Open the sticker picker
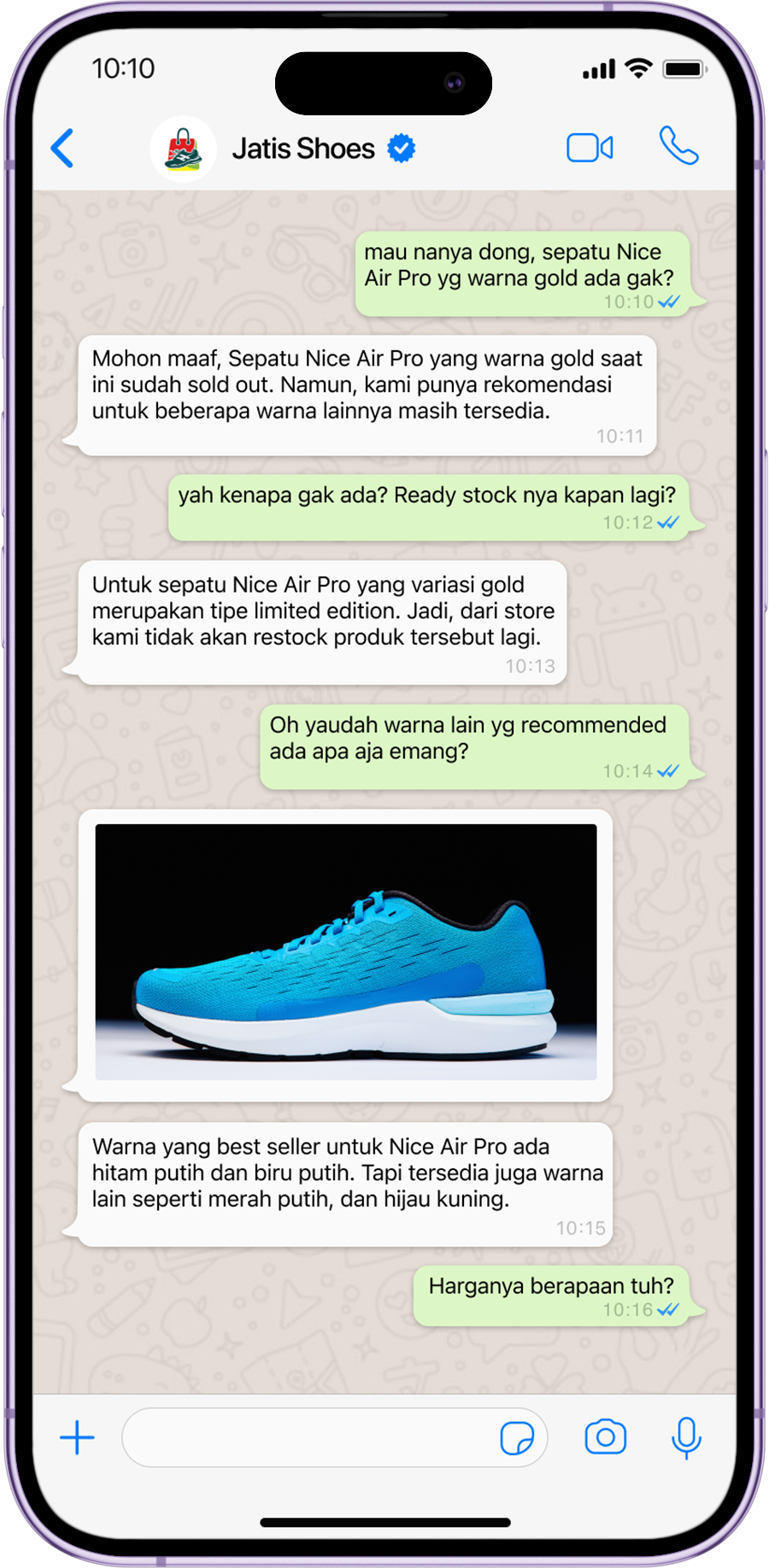Image resolution: width=769 pixels, height=1568 pixels. click(x=517, y=1438)
